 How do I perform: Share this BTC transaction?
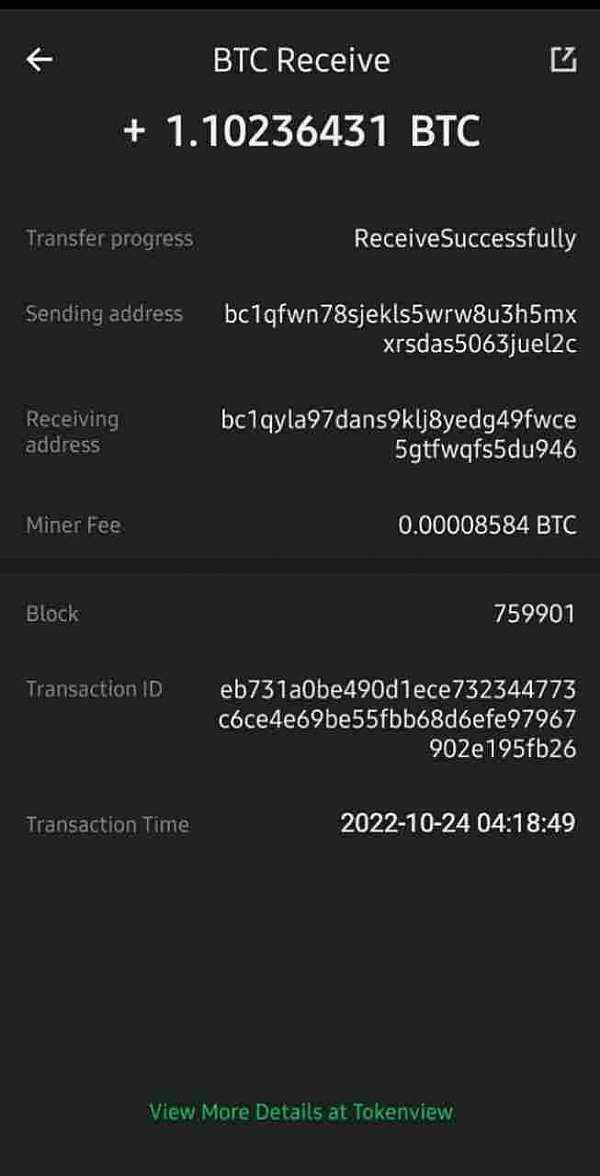click(x=562, y=60)
